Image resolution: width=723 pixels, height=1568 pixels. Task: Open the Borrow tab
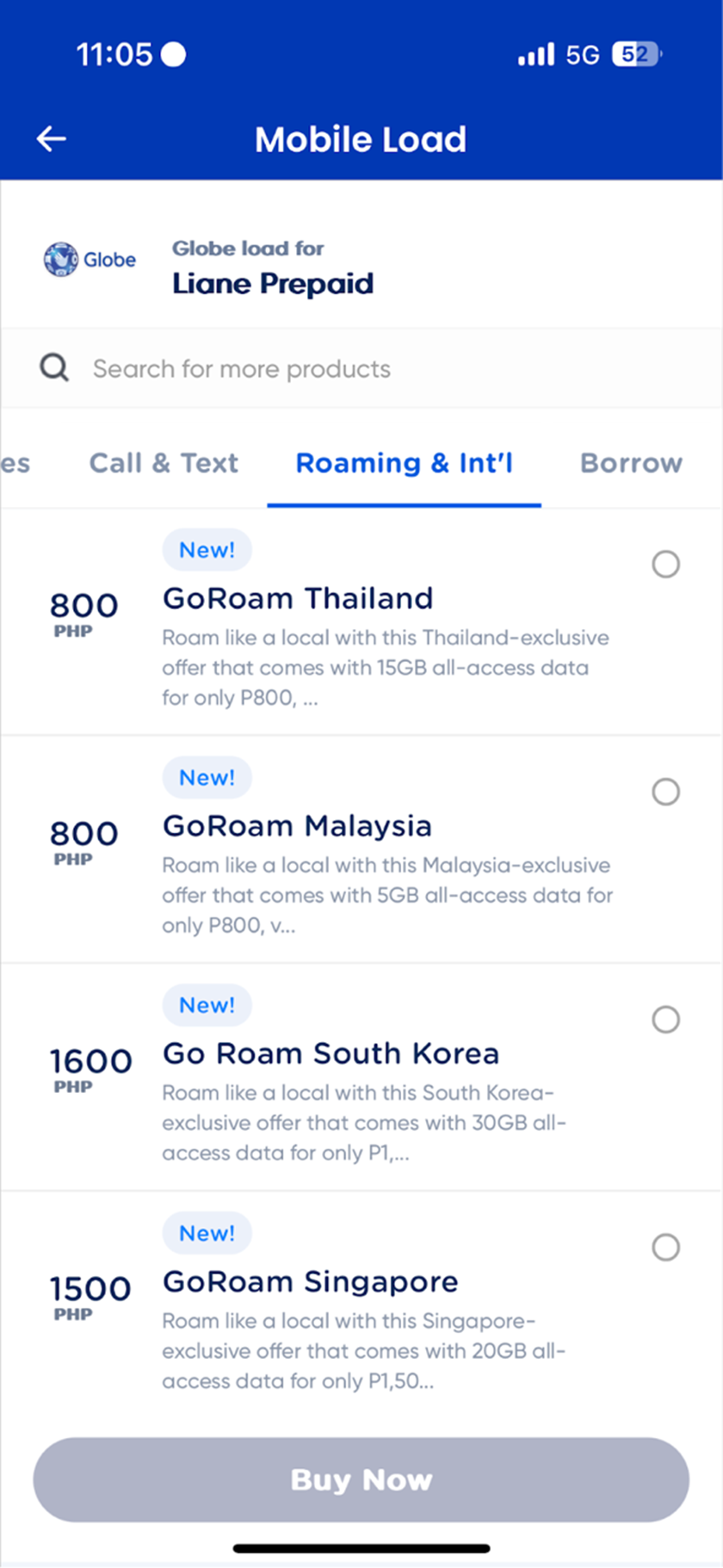point(631,463)
